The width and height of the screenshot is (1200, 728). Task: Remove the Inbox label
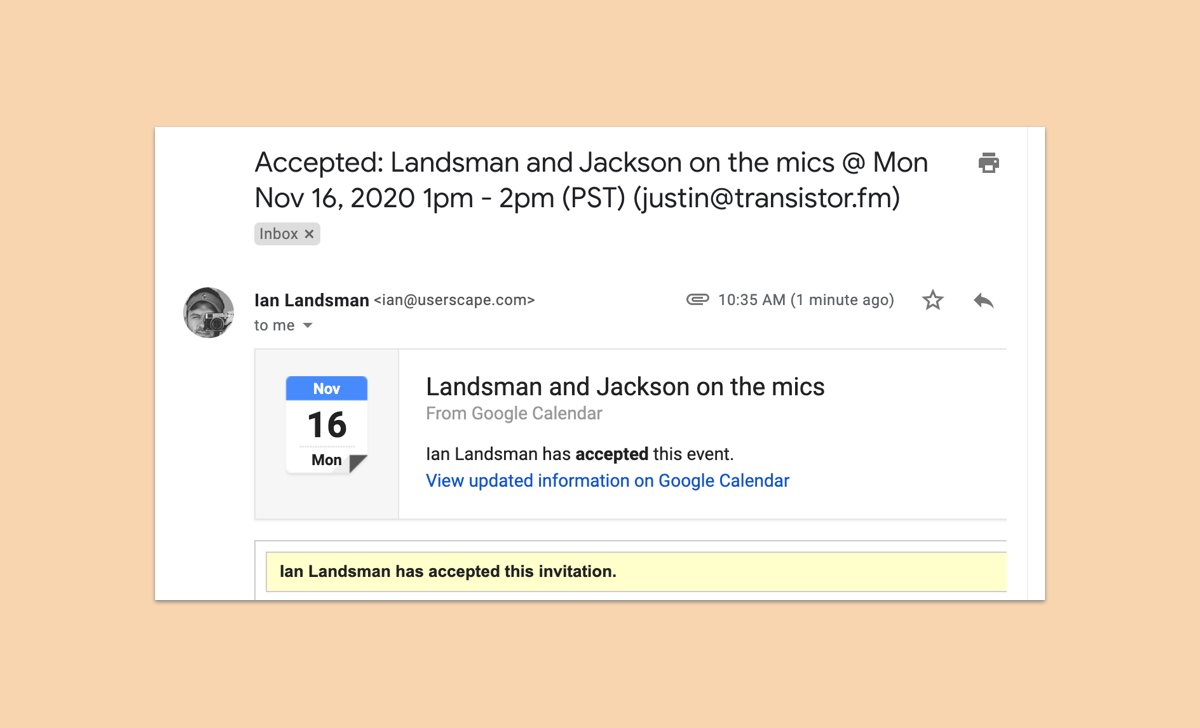(309, 234)
